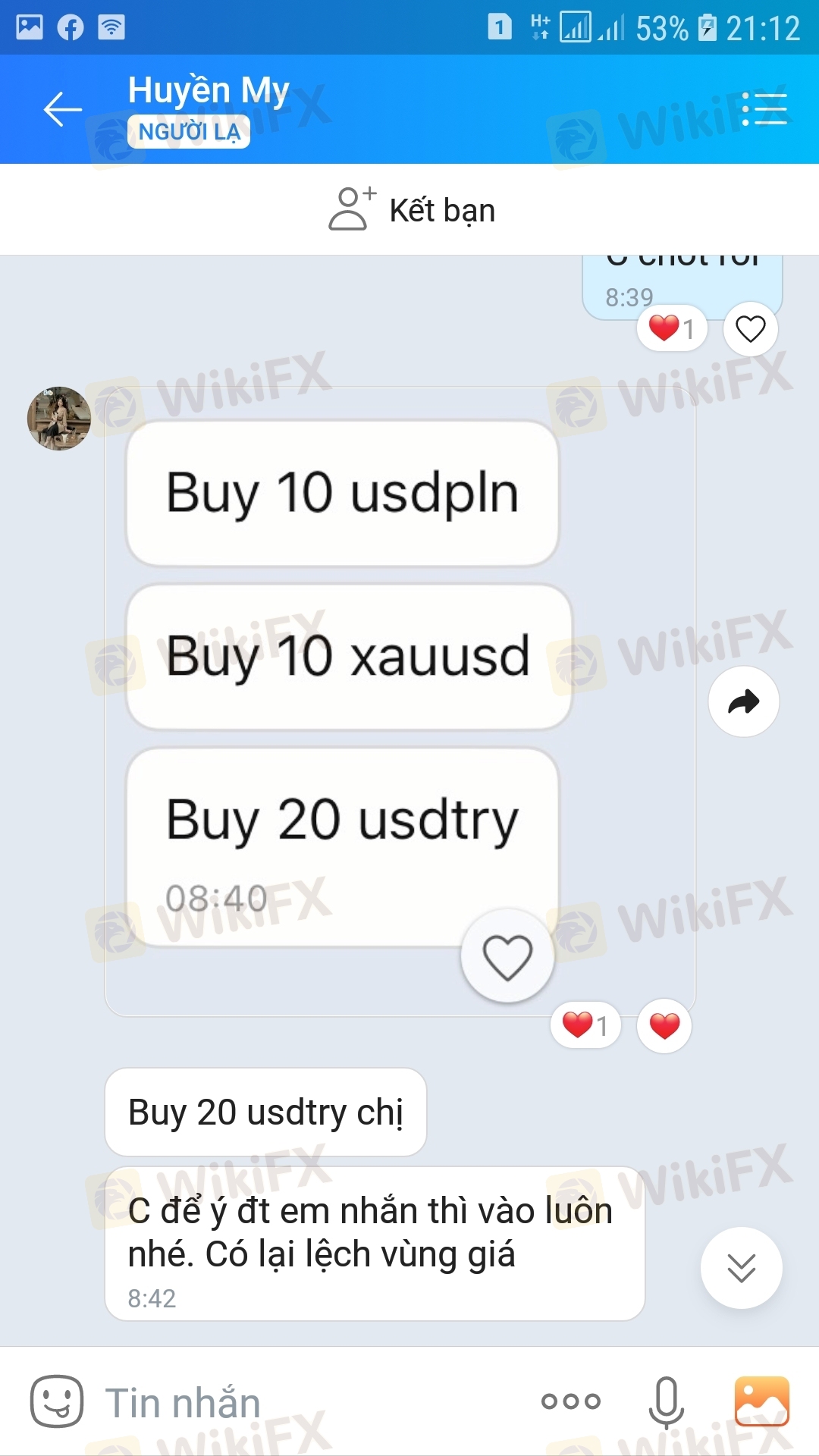
Task: Open the chat options menu
Action: point(764,109)
